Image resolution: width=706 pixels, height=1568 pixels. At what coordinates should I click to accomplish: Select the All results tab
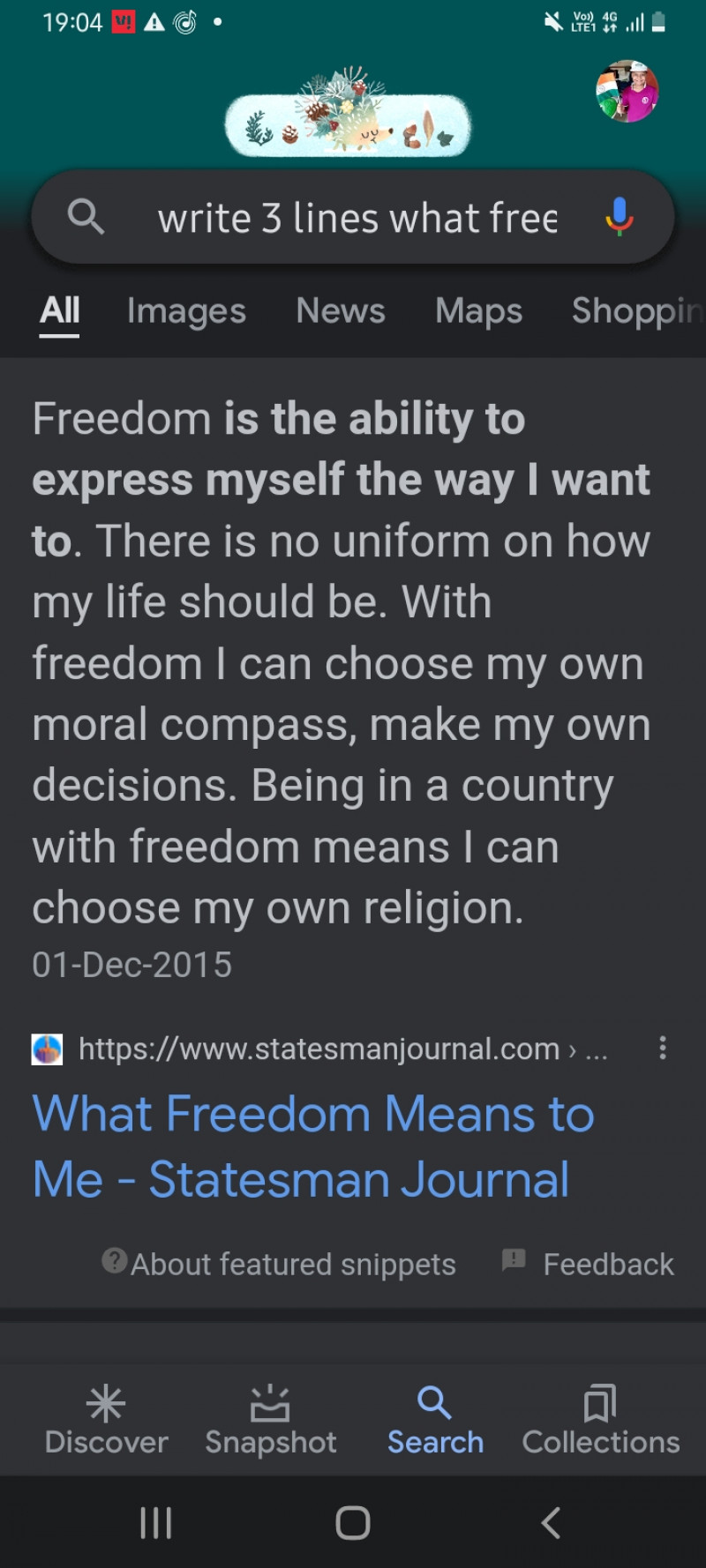click(x=60, y=310)
